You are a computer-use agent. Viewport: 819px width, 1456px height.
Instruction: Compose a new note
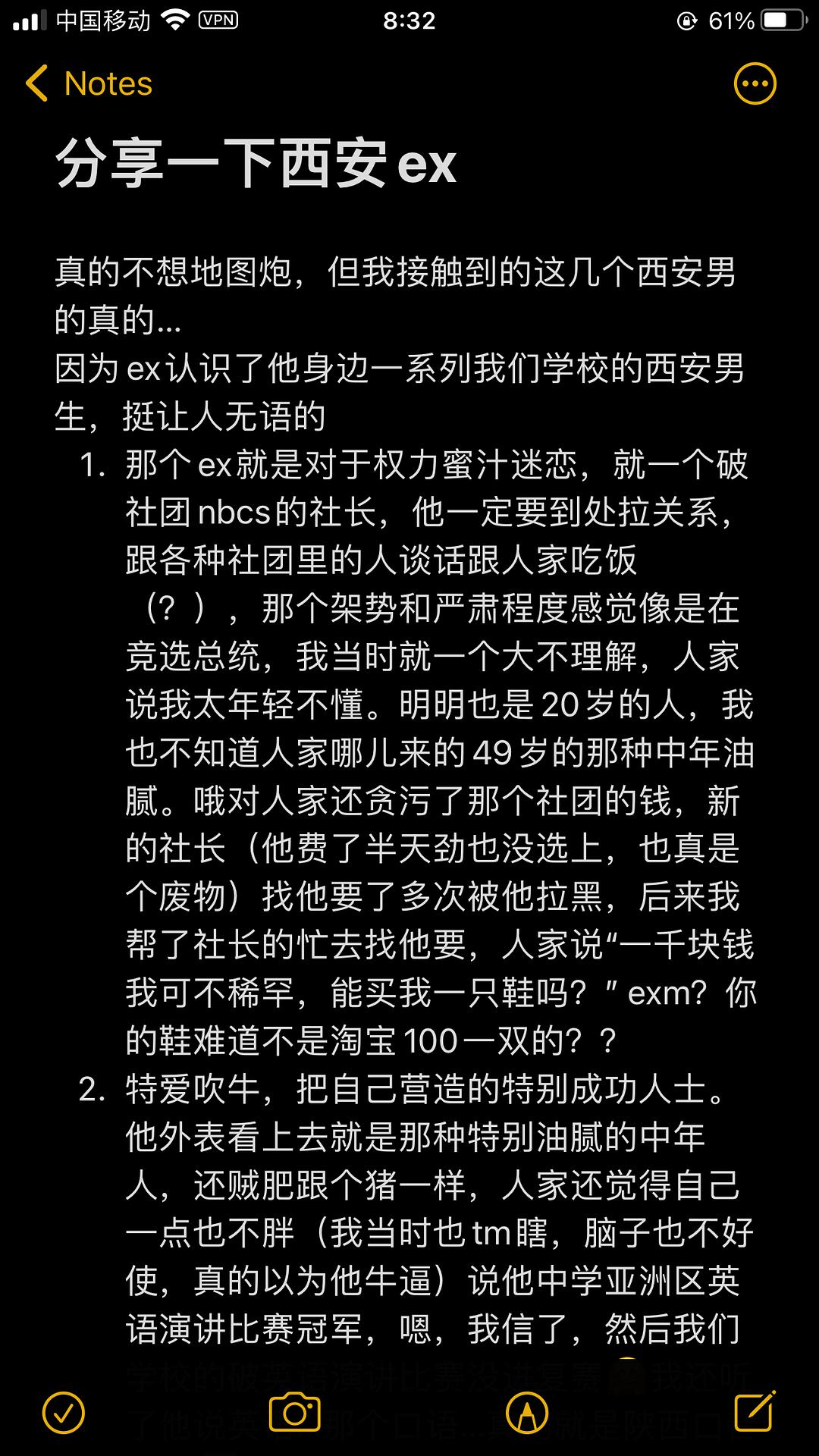pyautogui.click(x=755, y=1410)
